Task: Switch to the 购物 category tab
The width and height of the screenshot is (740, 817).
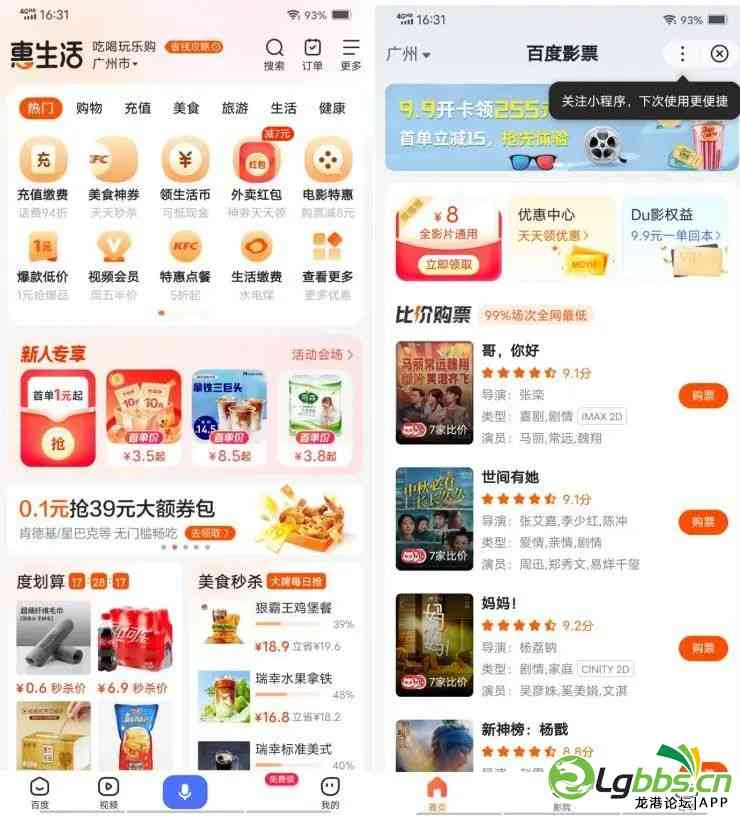Action: click(x=89, y=108)
